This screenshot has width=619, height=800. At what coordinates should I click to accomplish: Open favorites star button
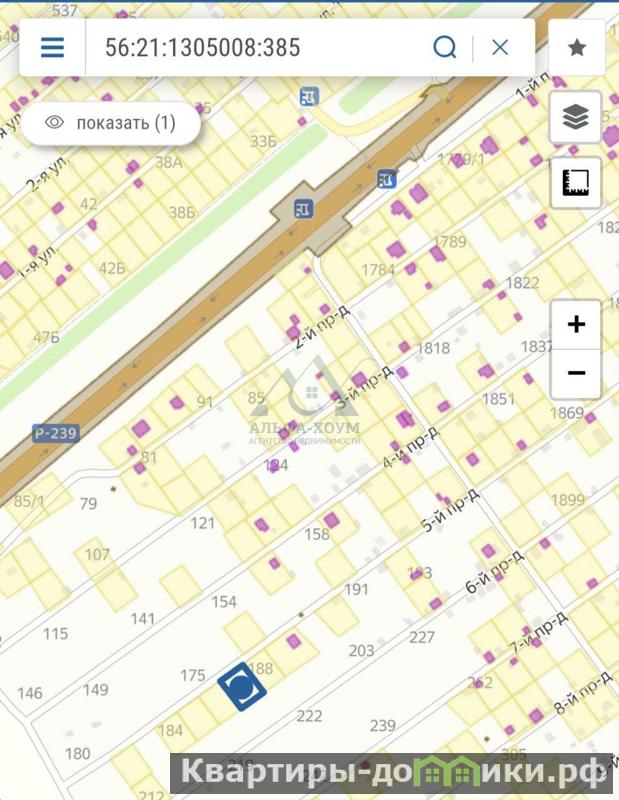(x=576, y=47)
